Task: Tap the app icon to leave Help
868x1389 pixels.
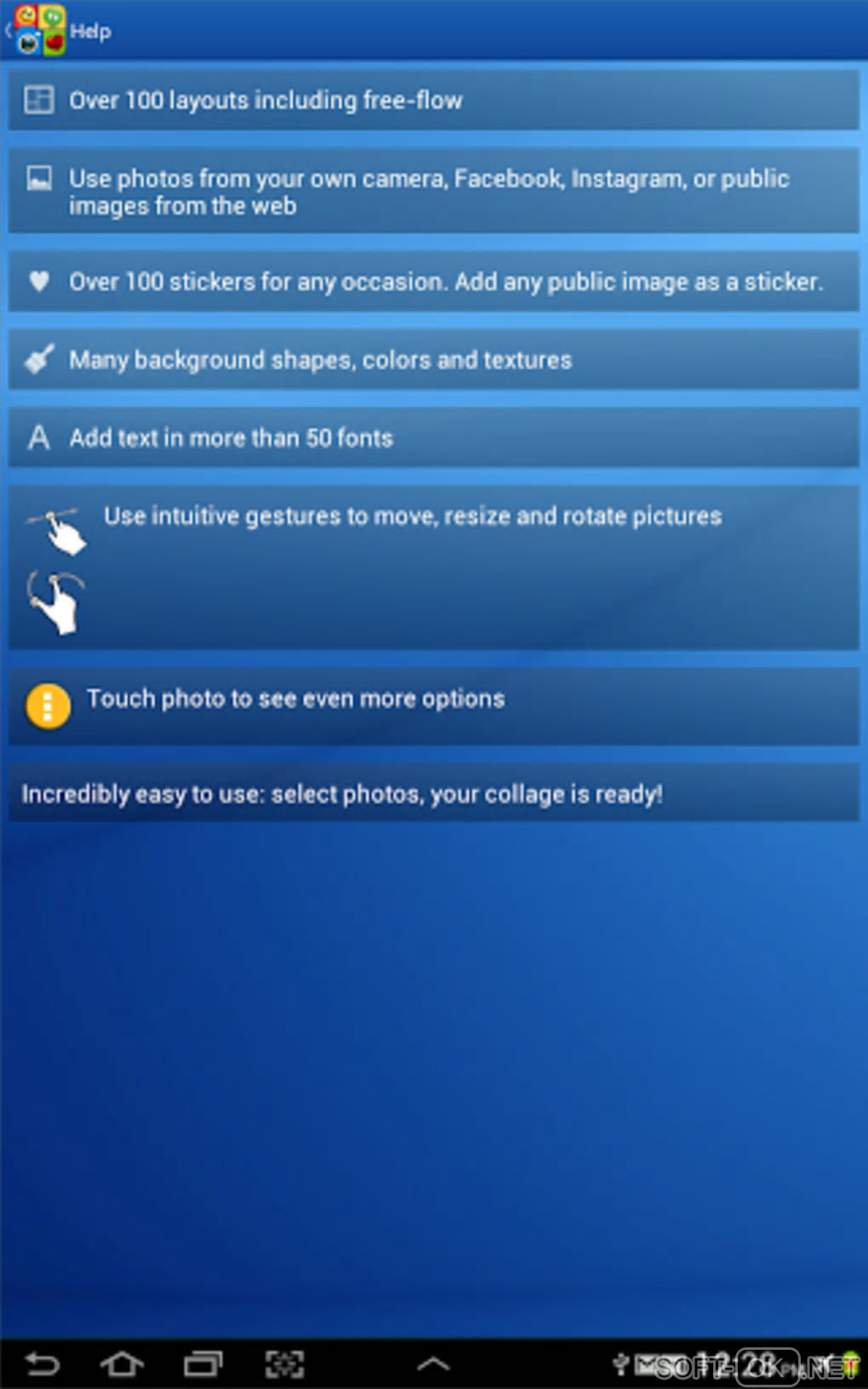Action: [x=38, y=30]
